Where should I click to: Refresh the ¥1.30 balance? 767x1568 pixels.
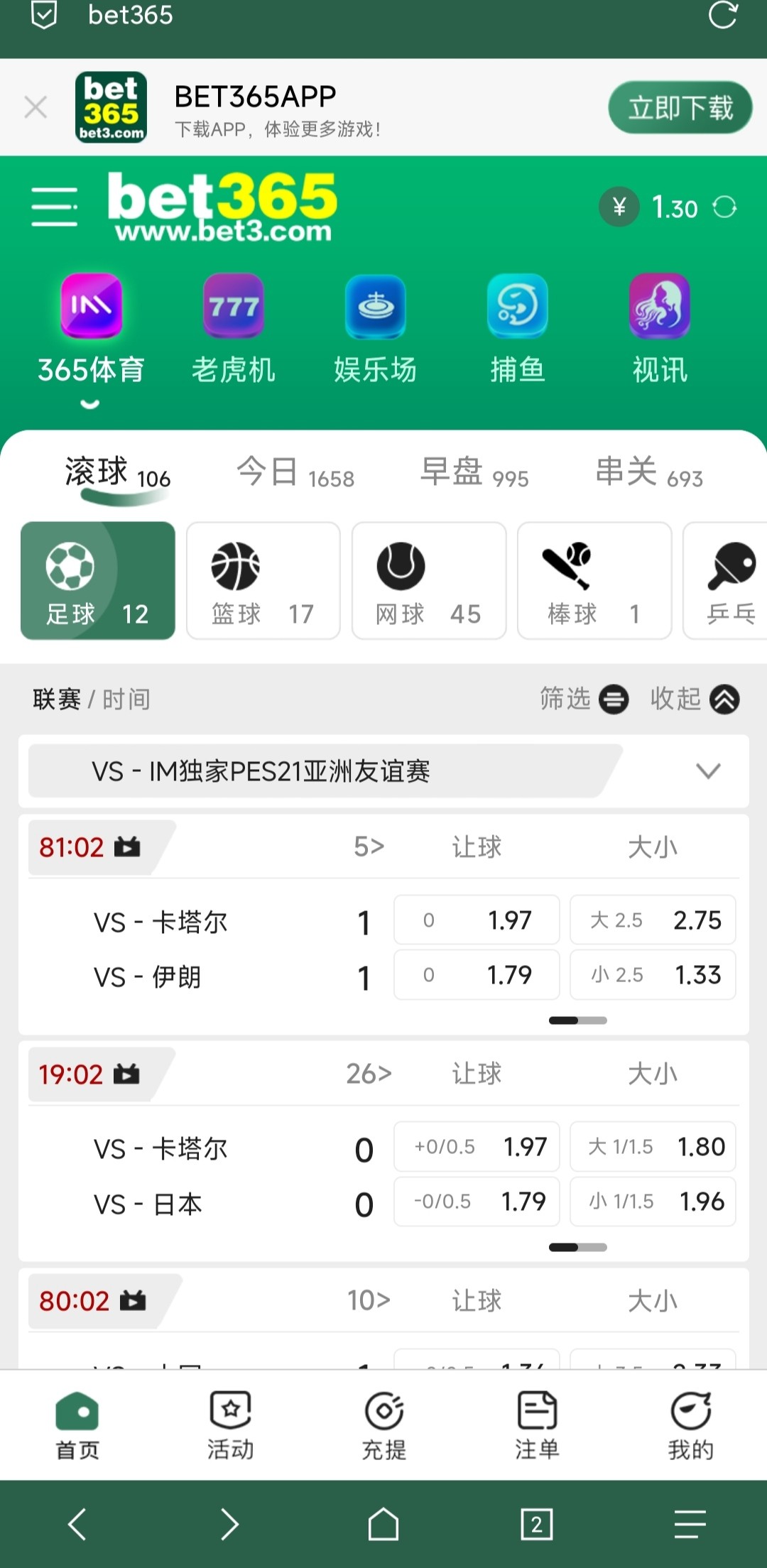pyautogui.click(x=724, y=207)
